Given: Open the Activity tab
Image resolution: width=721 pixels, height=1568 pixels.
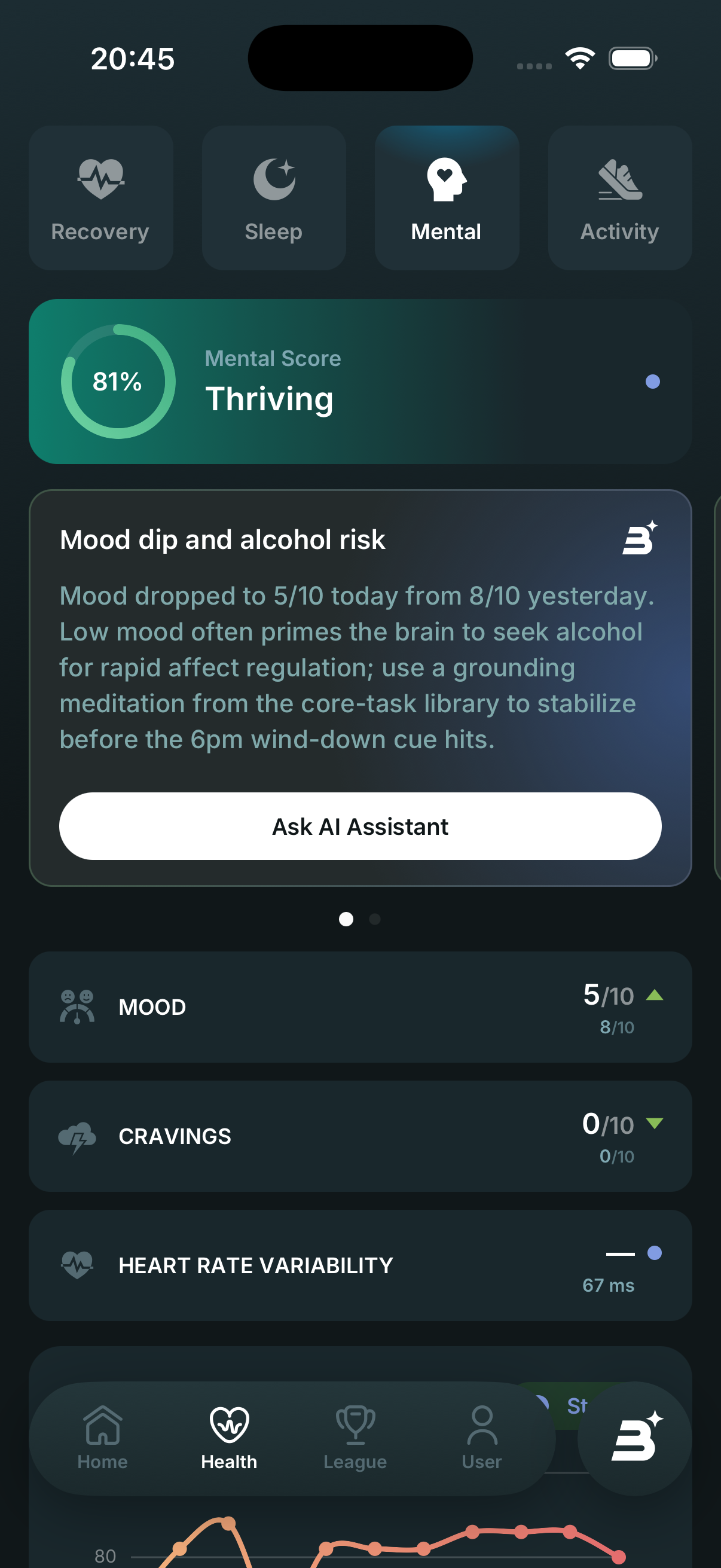Looking at the screenshot, I should [619, 198].
